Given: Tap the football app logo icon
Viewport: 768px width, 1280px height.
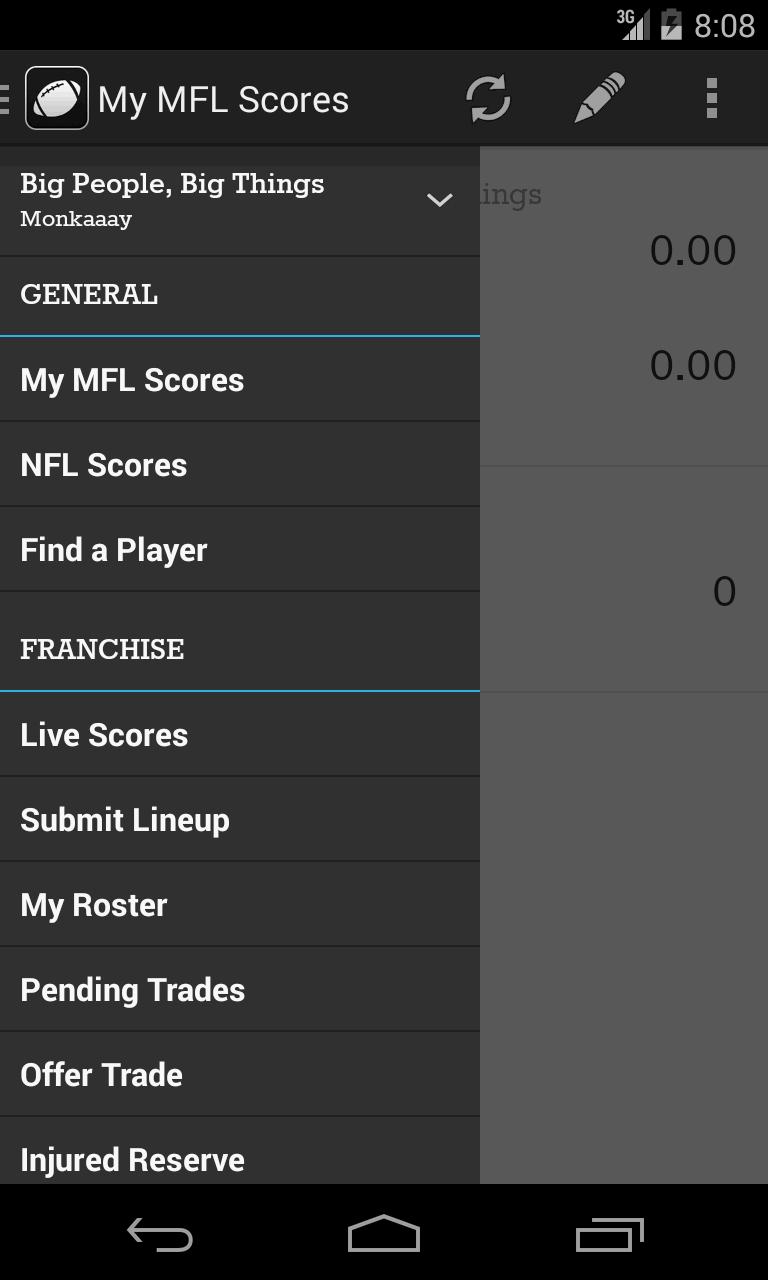Looking at the screenshot, I should 57,97.
